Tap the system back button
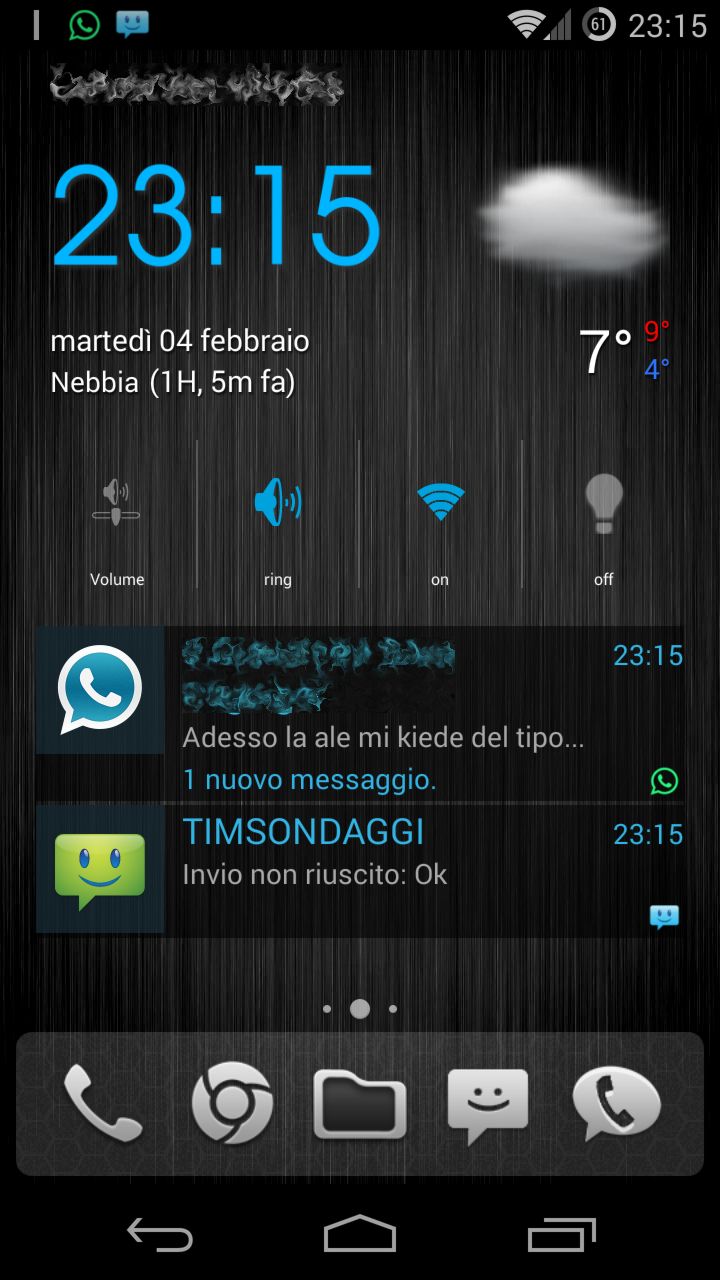The height and width of the screenshot is (1280, 720). (x=160, y=1236)
